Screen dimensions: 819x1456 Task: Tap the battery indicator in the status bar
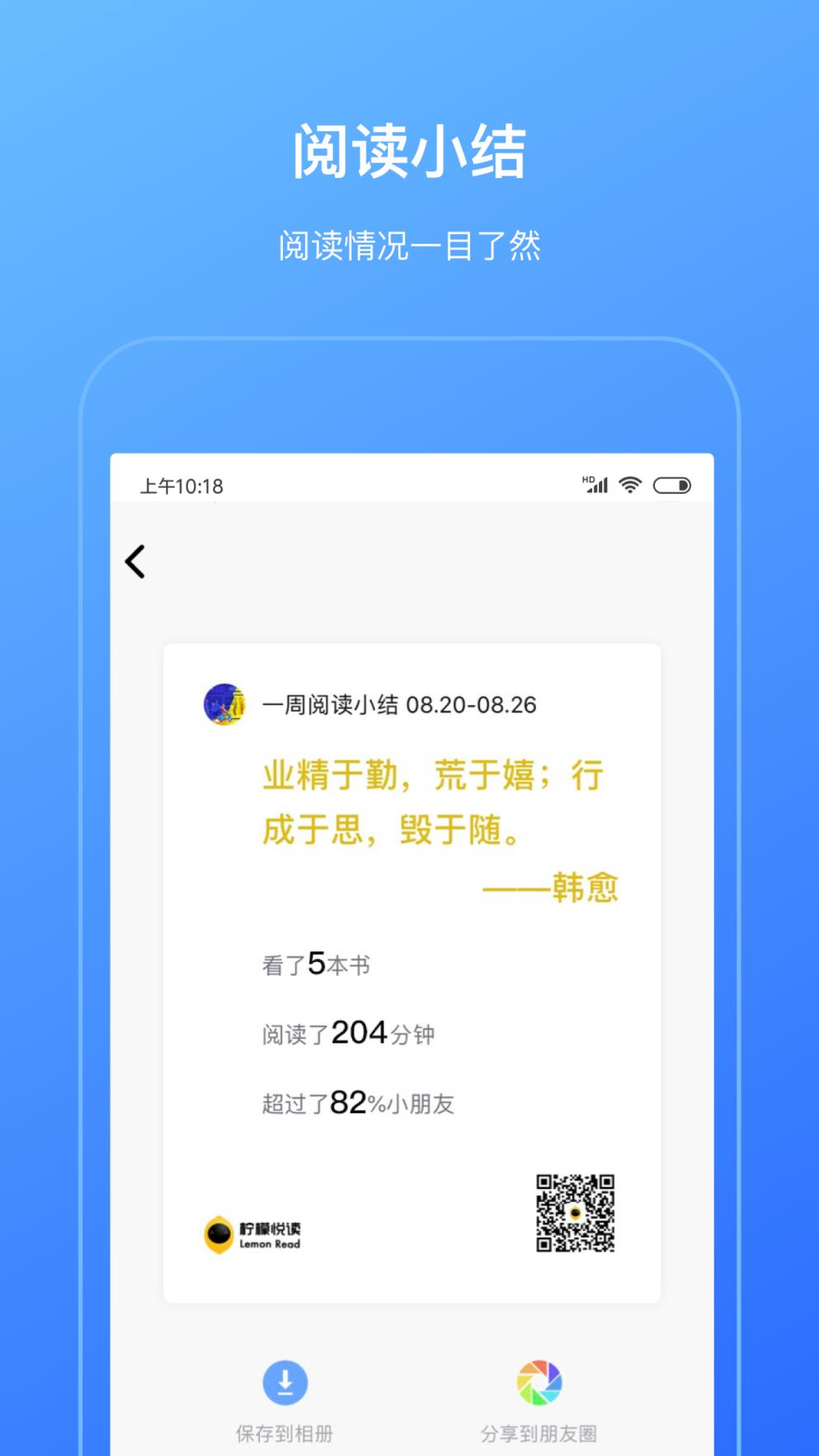pyautogui.click(x=672, y=486)
